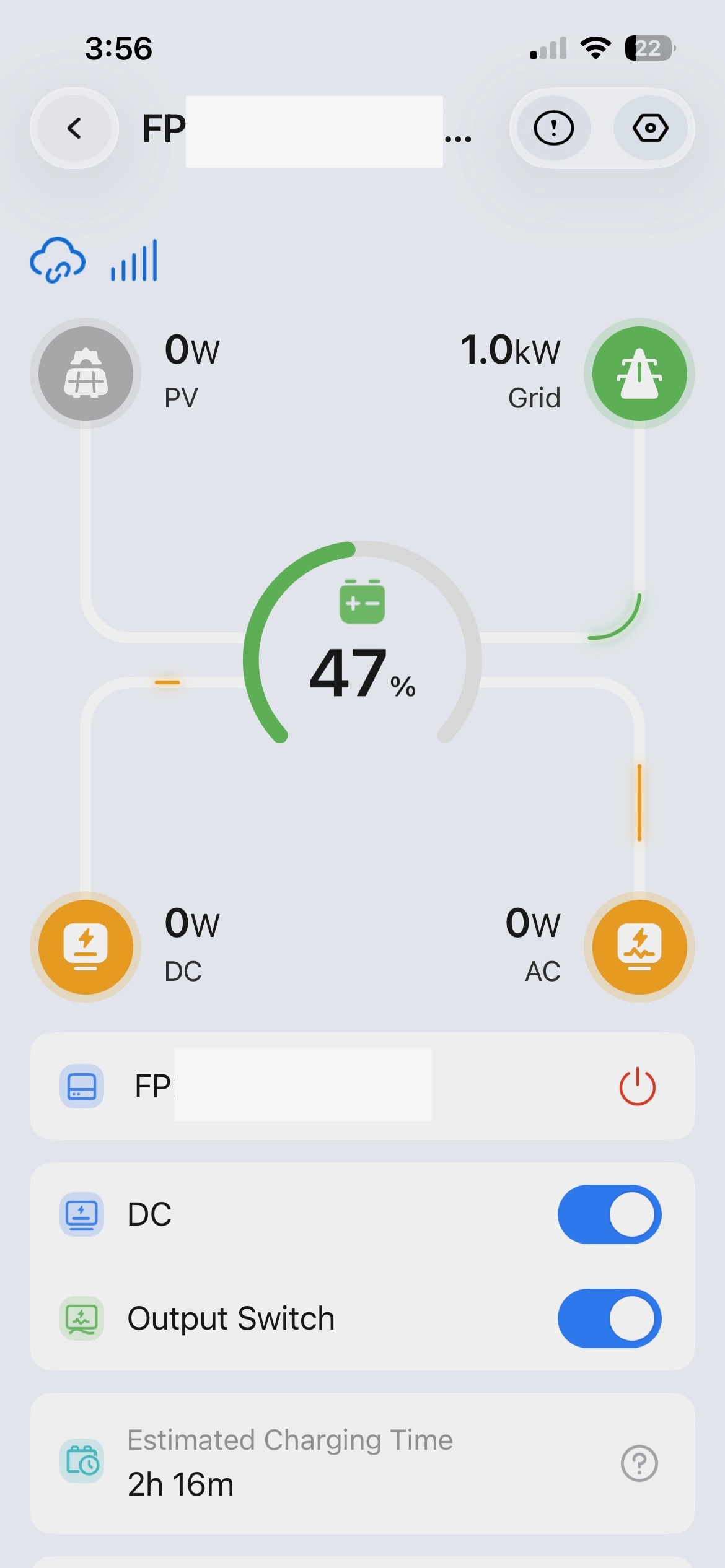This screenshot has height=1568, width=725.
Task: Tap the cloud connectivity icon
Action: [58, 260]
